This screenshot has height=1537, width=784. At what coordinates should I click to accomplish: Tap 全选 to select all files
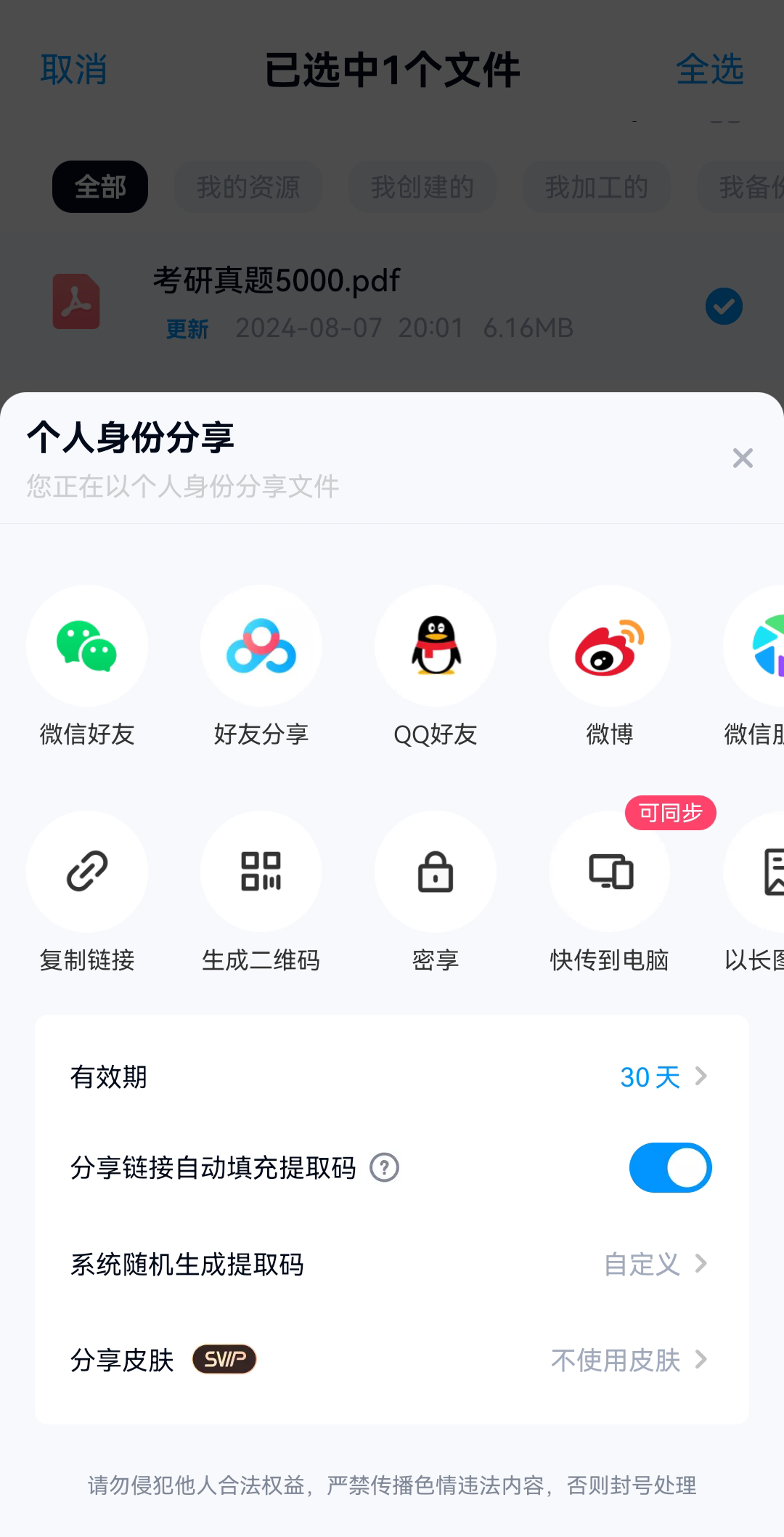click(x=709, y=70)
